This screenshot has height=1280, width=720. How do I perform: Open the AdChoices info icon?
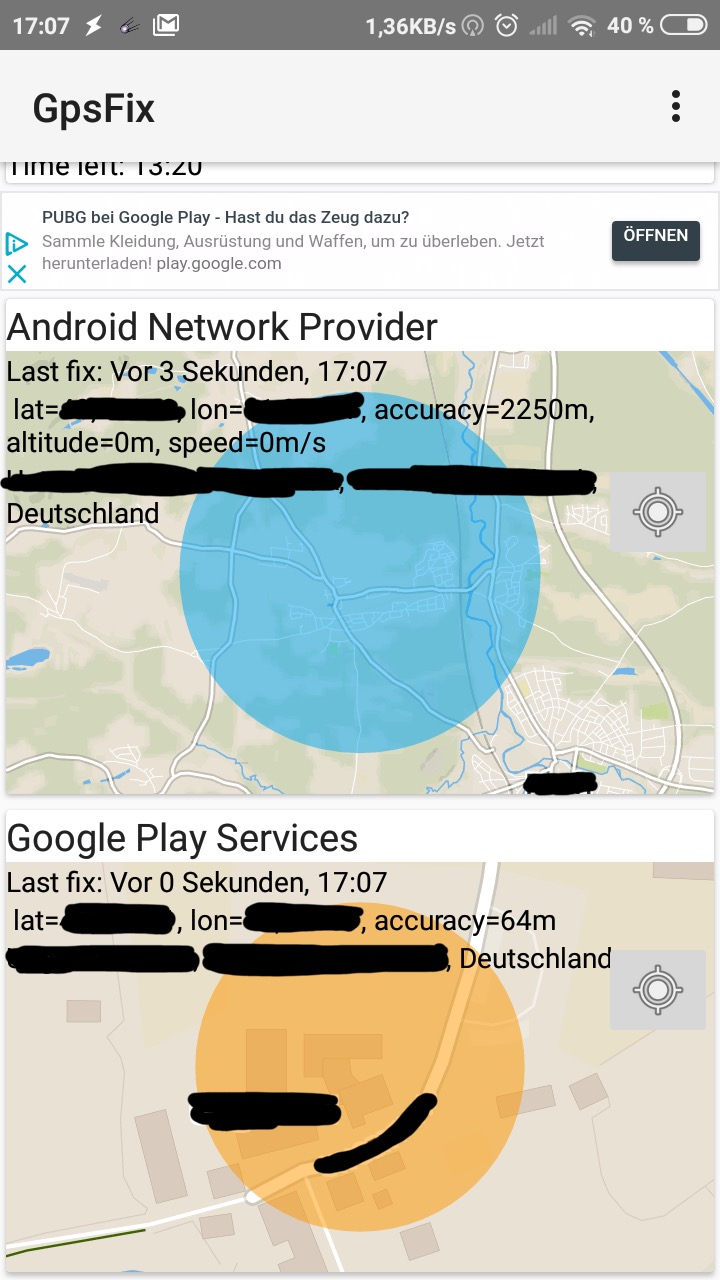point(17,243)
